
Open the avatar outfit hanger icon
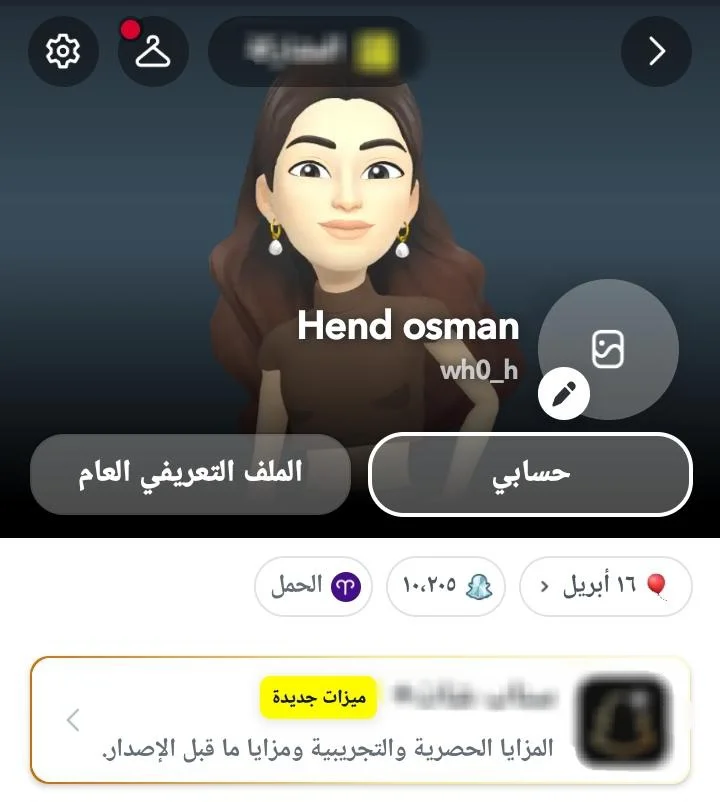click(153, 51)
